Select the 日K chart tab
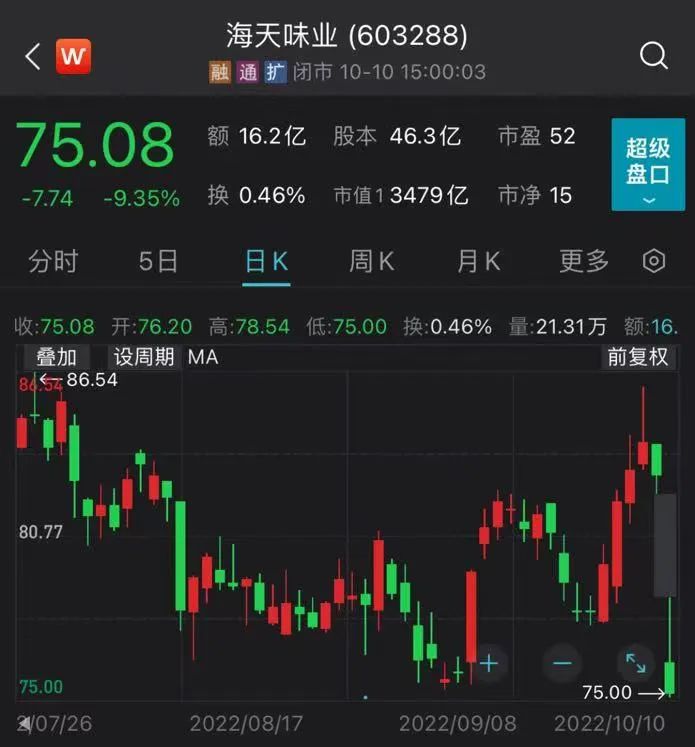 [266, 262]
